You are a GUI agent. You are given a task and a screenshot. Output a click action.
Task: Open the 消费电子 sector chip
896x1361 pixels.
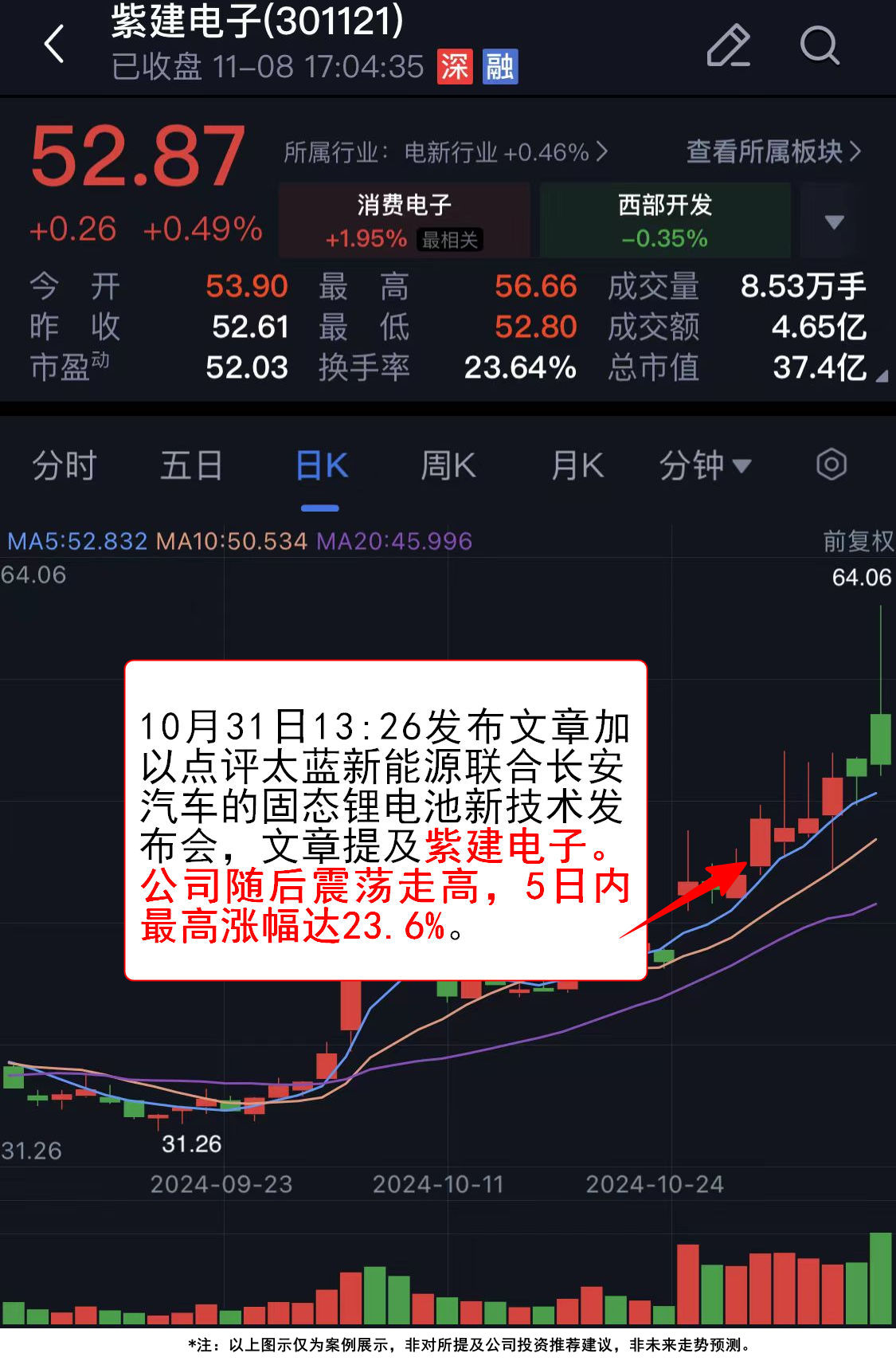404,221
